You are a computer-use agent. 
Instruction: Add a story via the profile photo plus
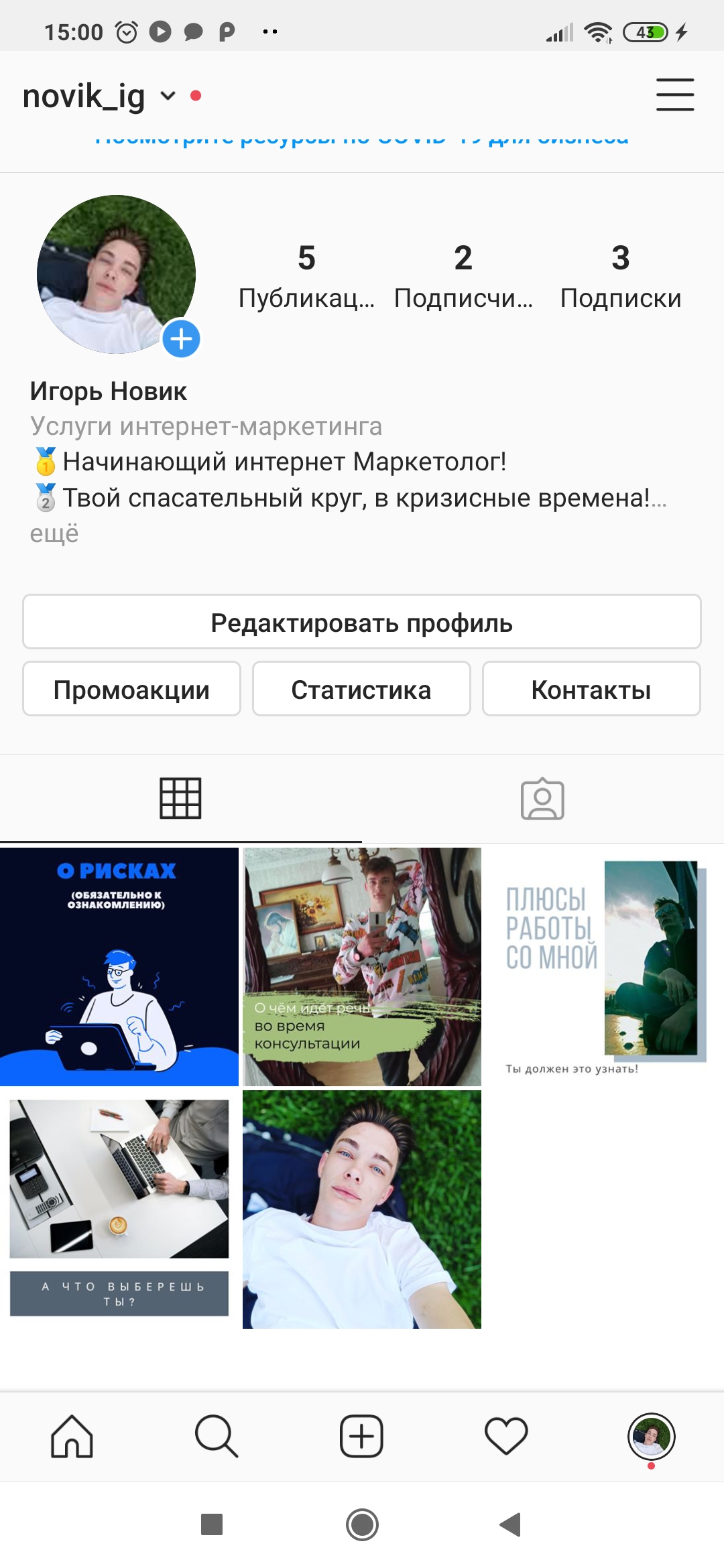coord(181,338)
